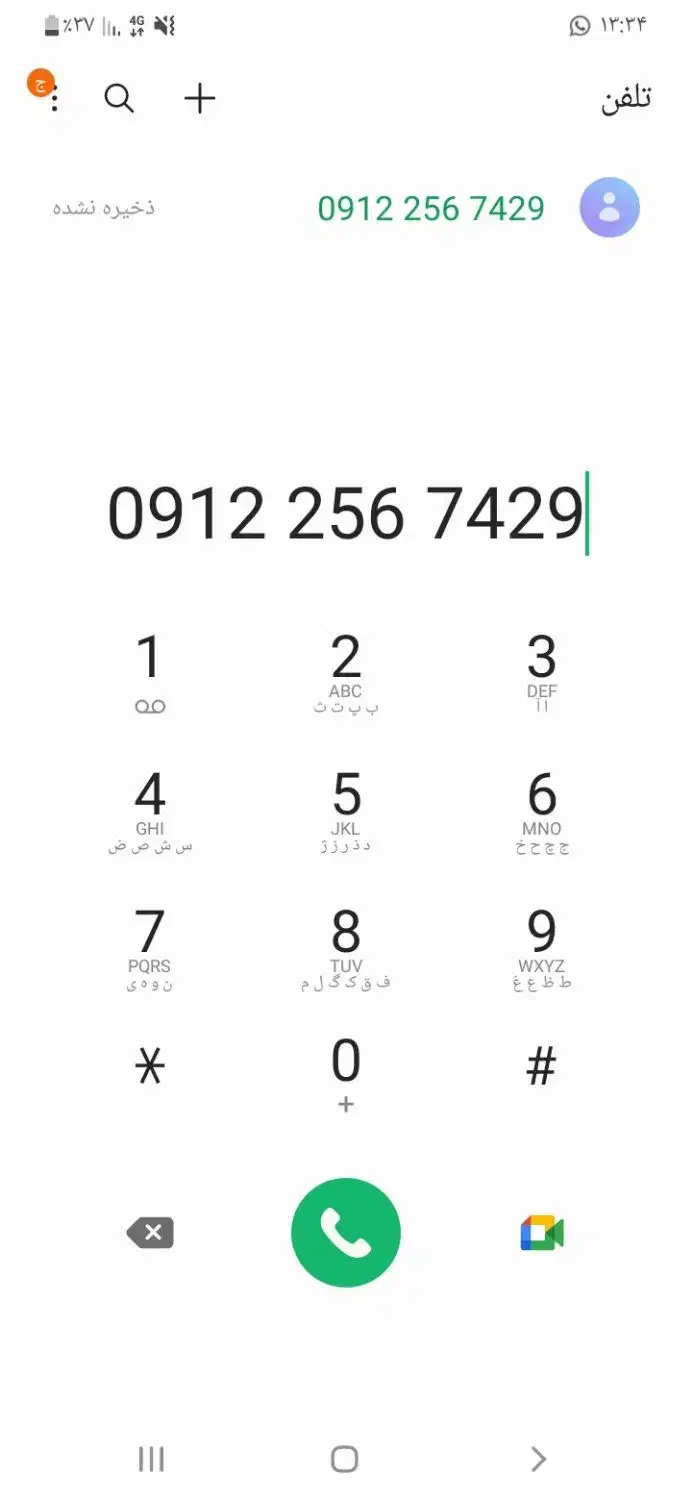Dial digit 0 on the keypad
Viewport: 692px width, 1500px height.
point(345,1072)
